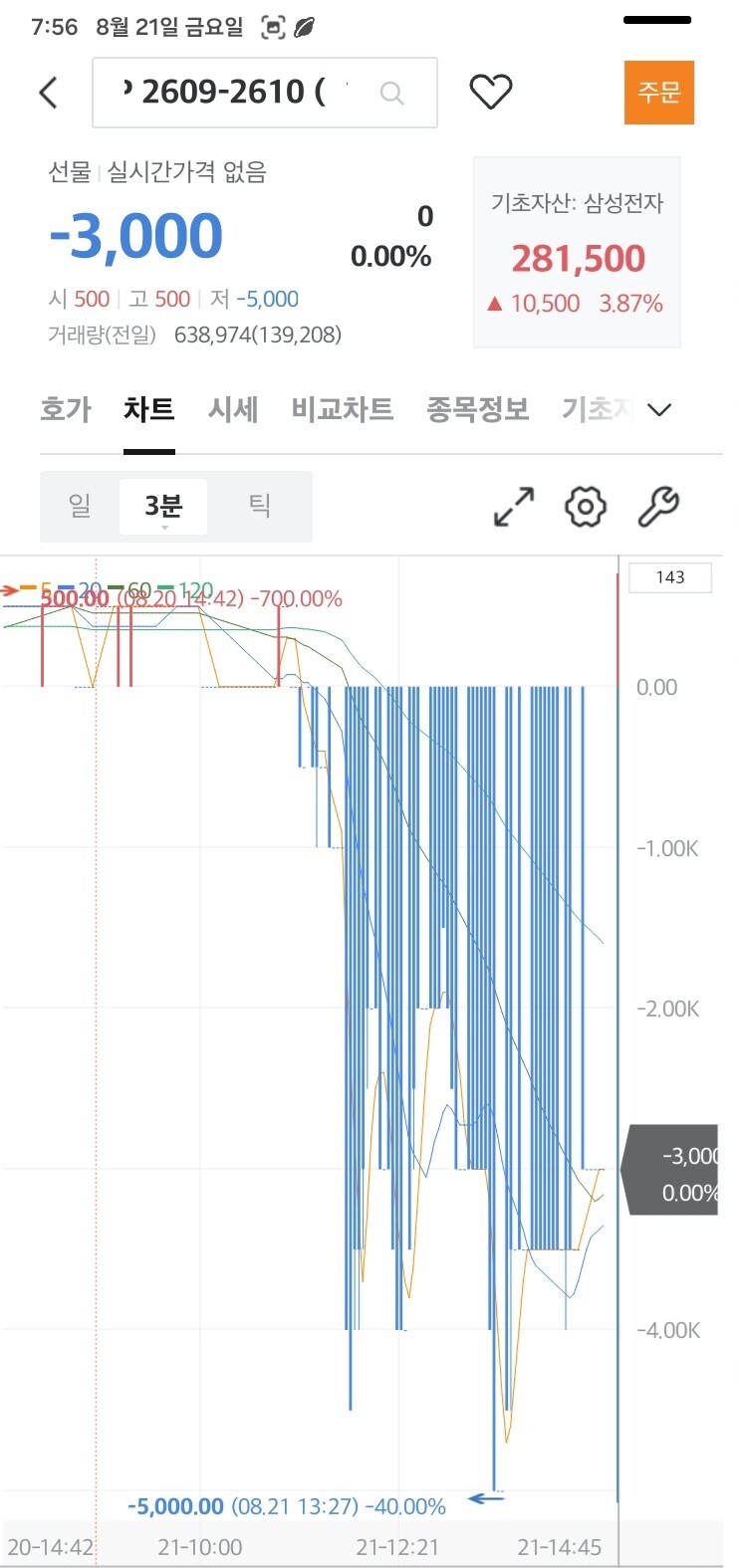This screenshot has height=1568, width=740.
Task: Switch chart to 틱 view
Action: [x=259, y=506]
